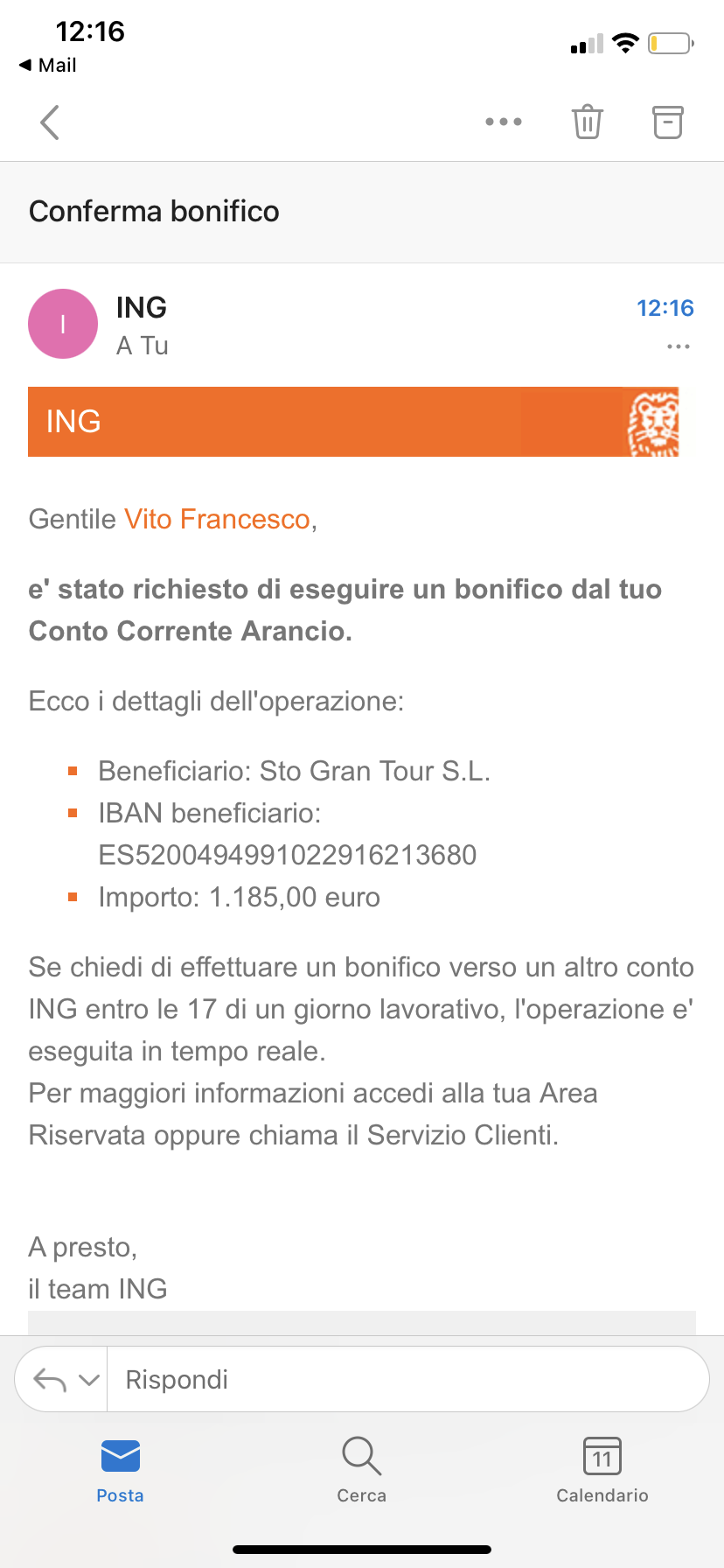Open the top bar overflow menu
The image size is (724, 1568).
click(504, 122)
